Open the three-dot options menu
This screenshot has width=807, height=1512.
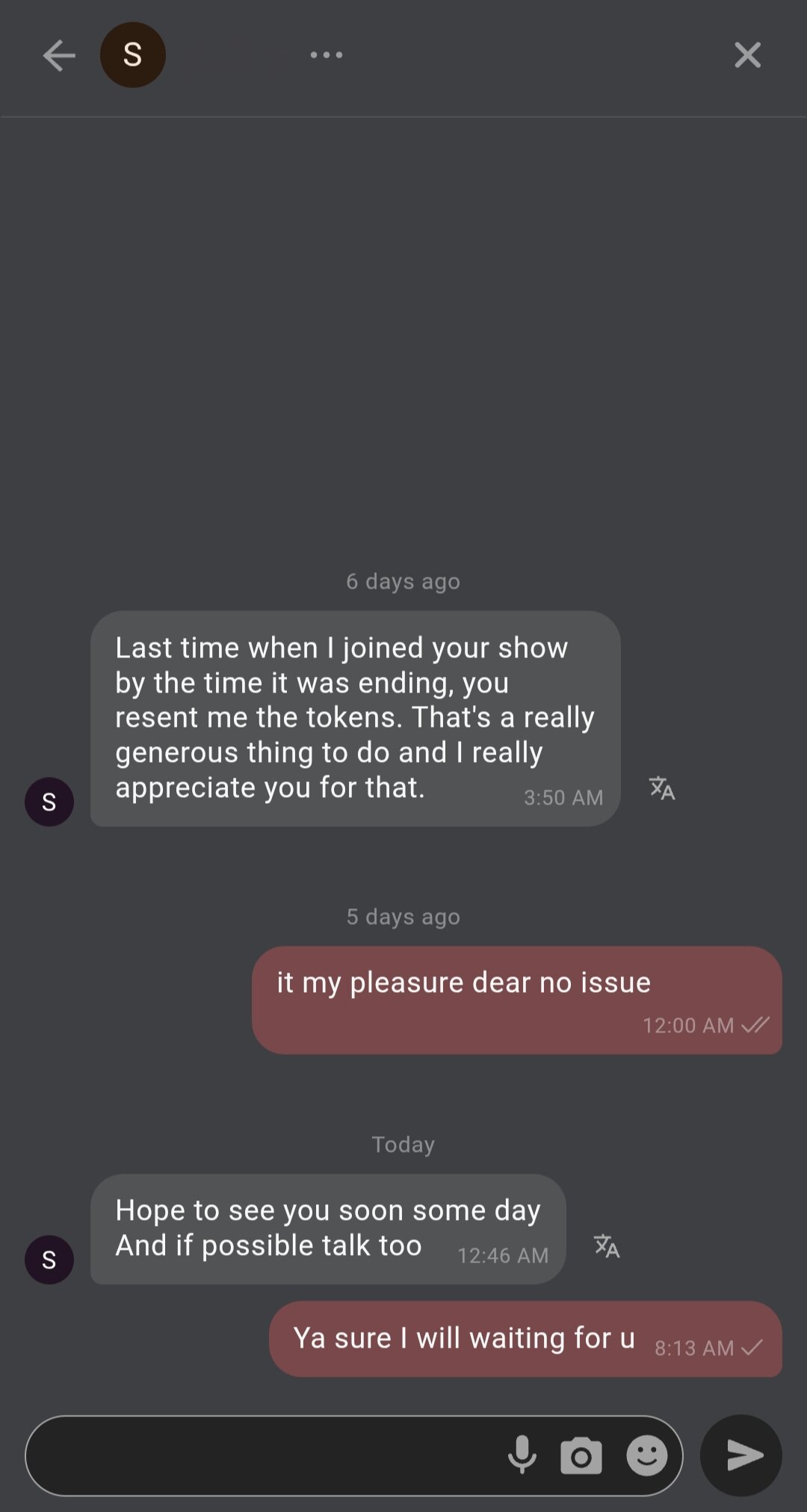tap(327, 55)
